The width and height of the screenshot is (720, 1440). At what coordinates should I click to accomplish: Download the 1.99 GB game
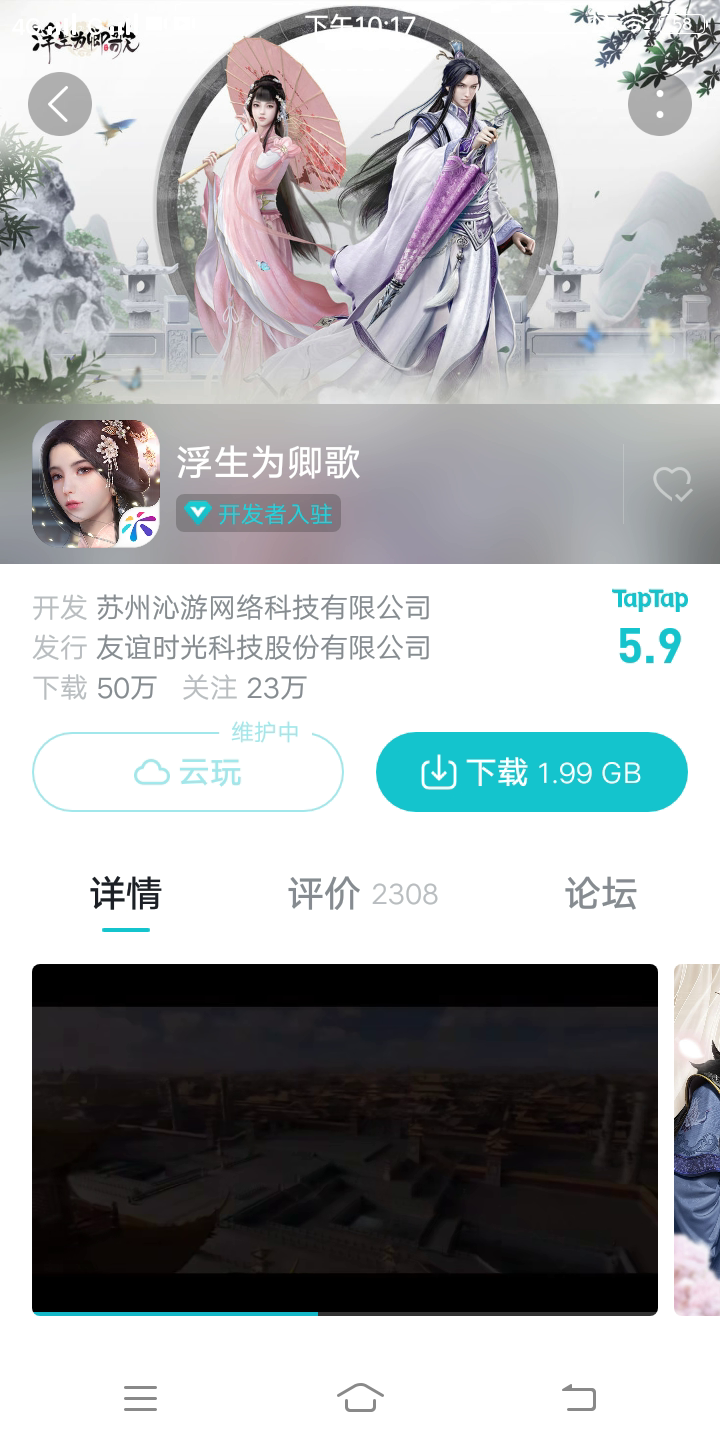click(531, 773)
